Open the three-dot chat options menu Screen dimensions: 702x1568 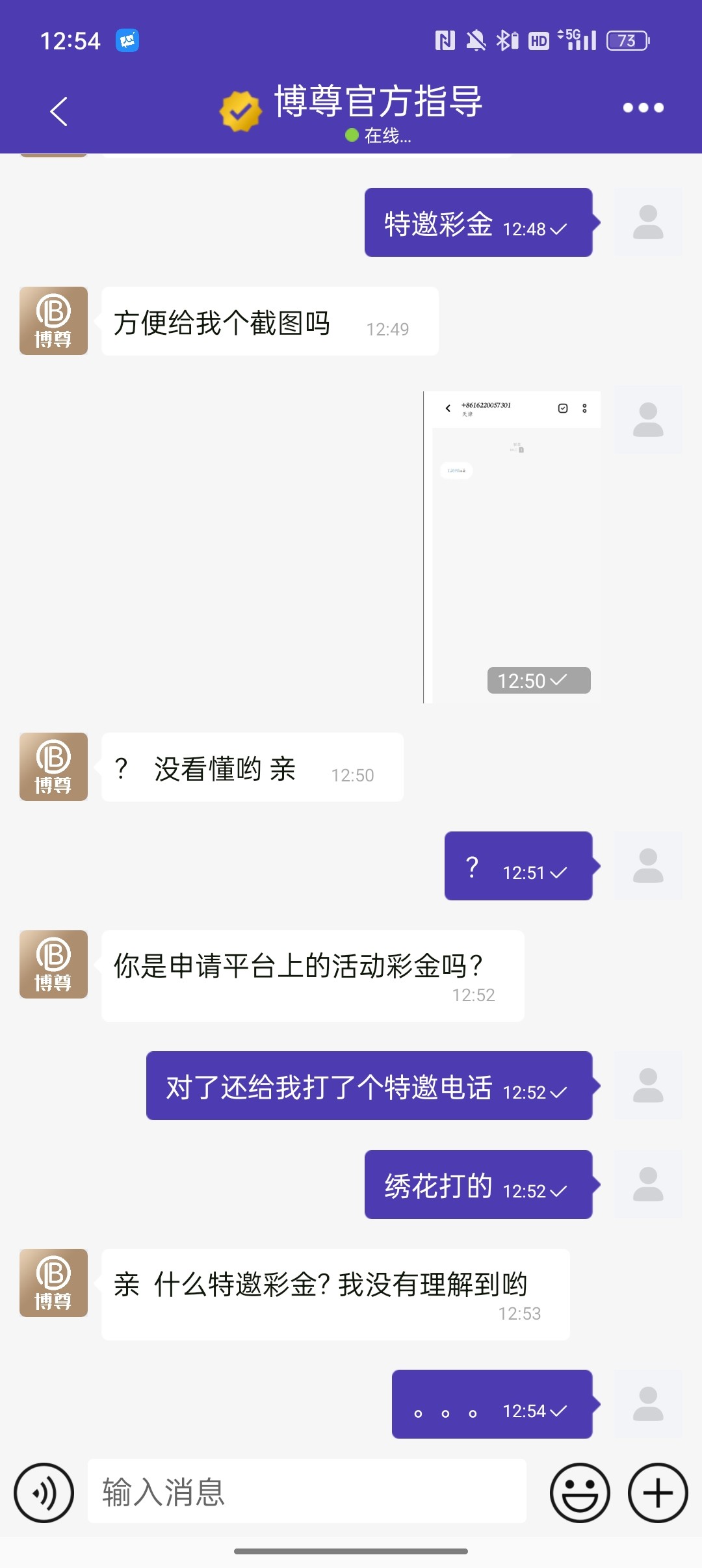[x=642, y=107]
